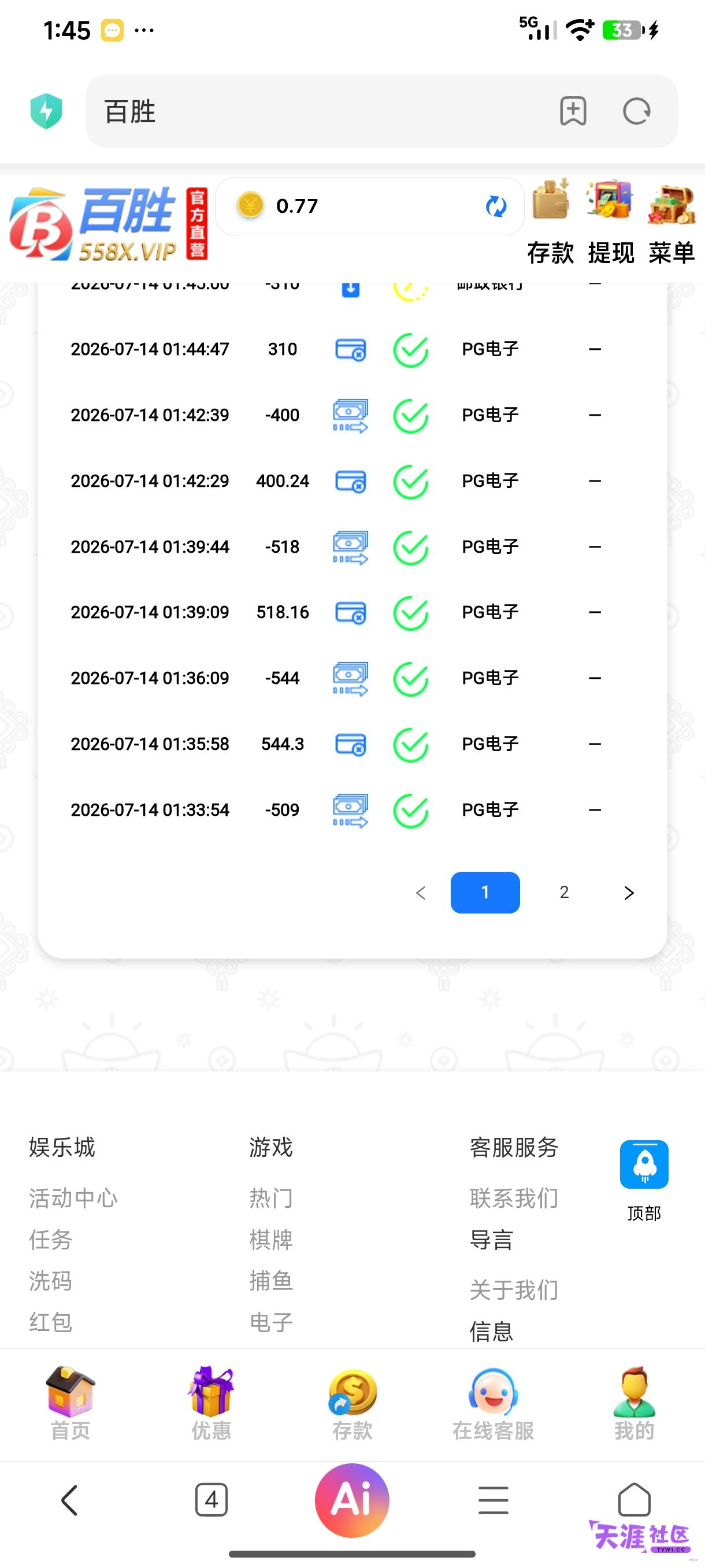Go to page 2 of records
705x1568 pixels.
[x=564, y=892]
